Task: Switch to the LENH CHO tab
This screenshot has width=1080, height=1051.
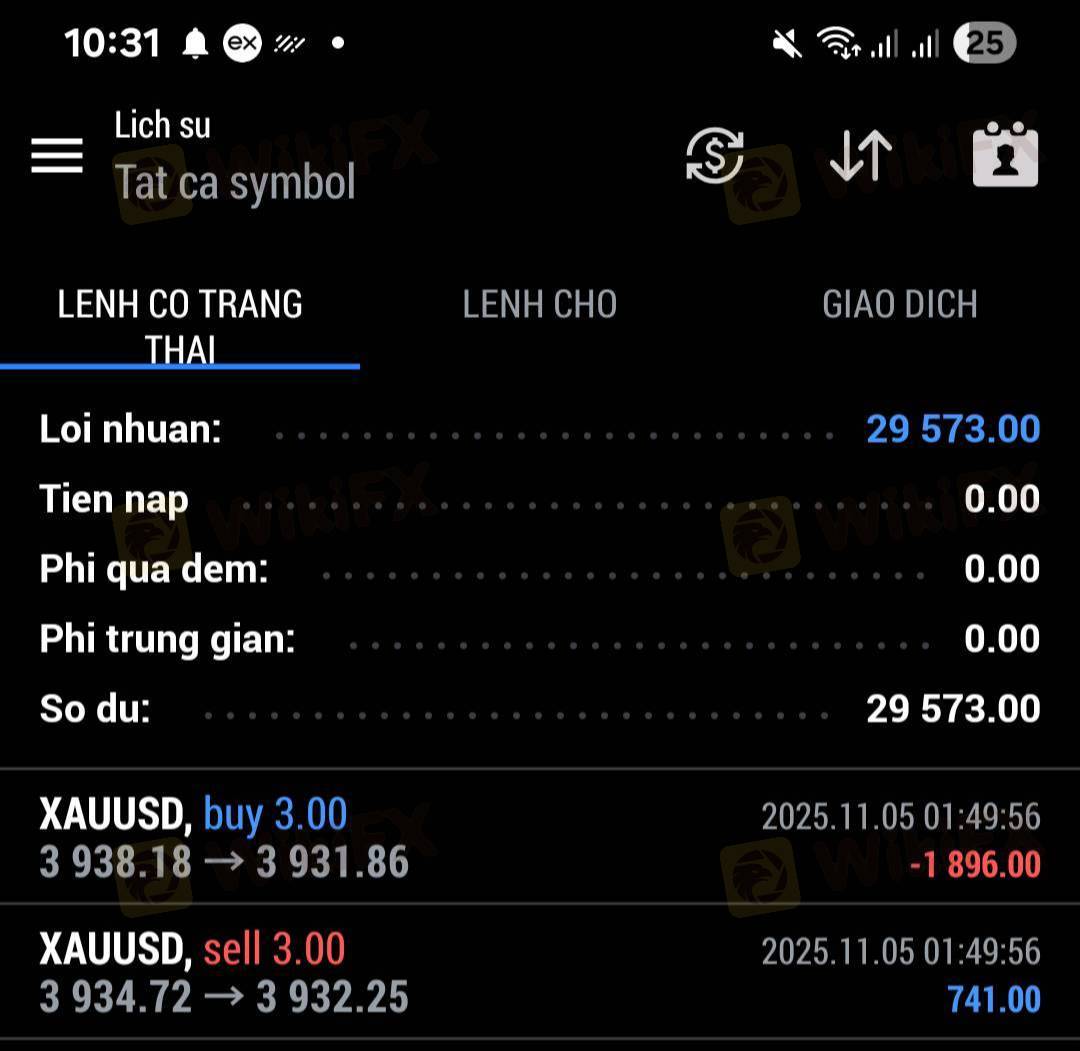Action: coord(540,305)
